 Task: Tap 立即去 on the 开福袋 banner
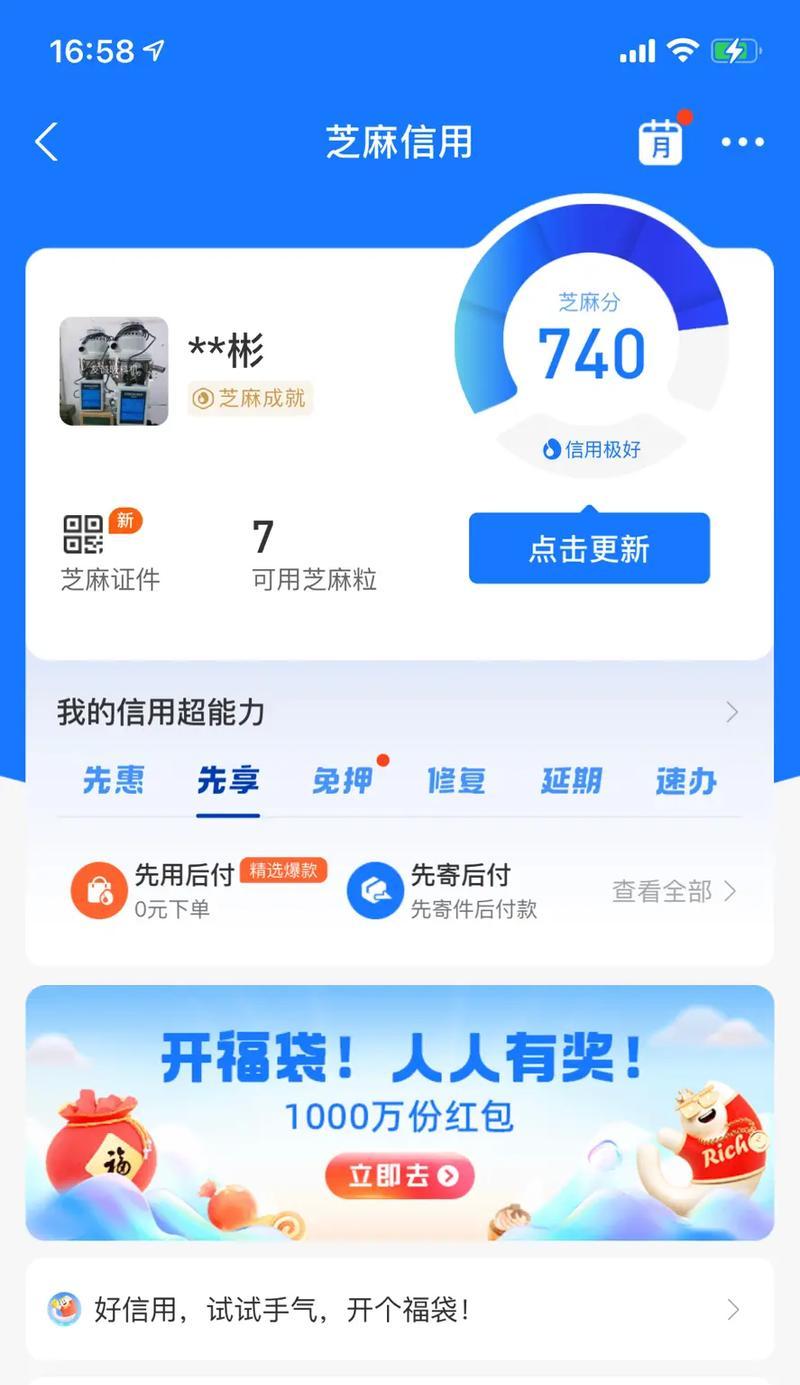[x=399, y=1176]
